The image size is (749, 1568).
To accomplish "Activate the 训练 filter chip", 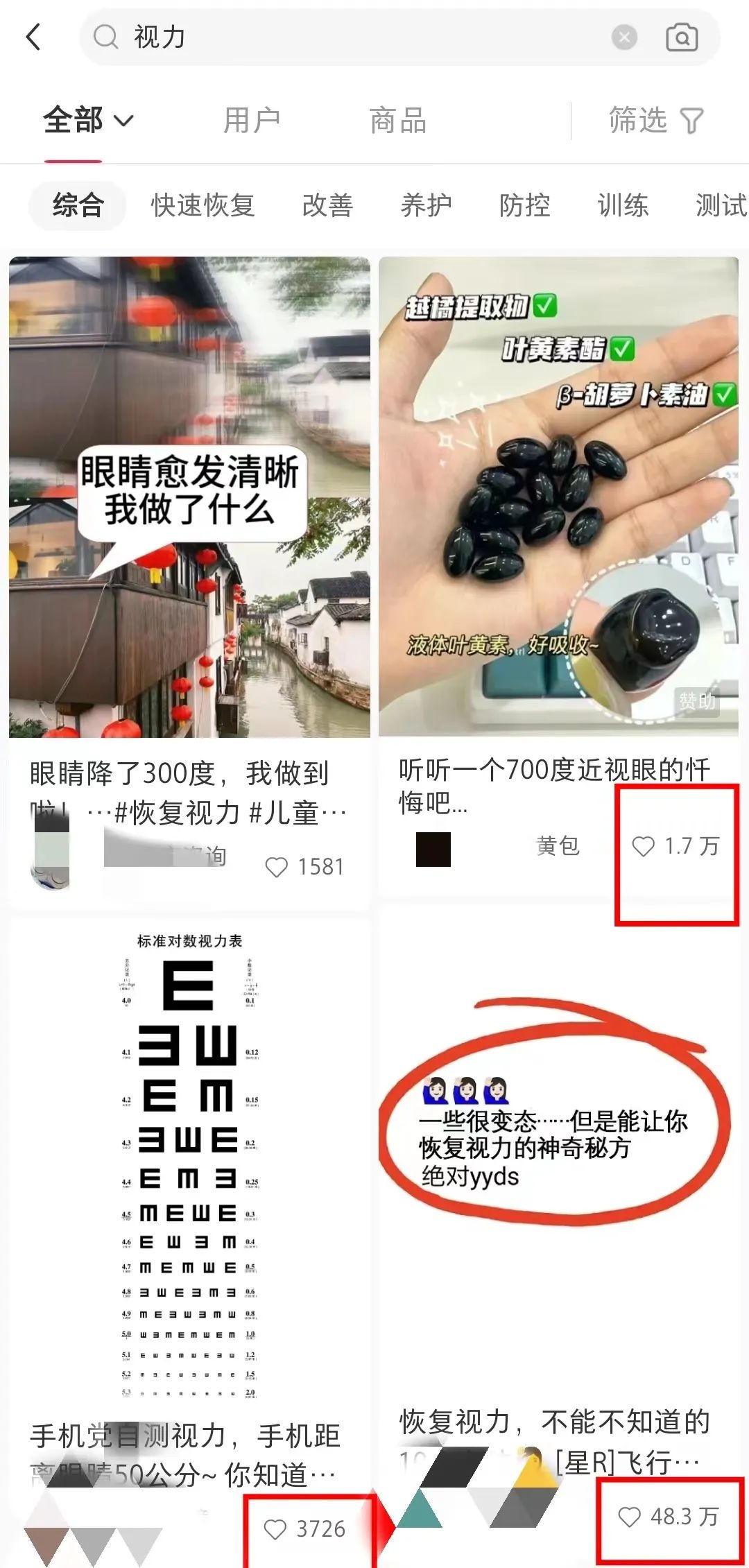I will pyautogui.click(x=623, y=205).
